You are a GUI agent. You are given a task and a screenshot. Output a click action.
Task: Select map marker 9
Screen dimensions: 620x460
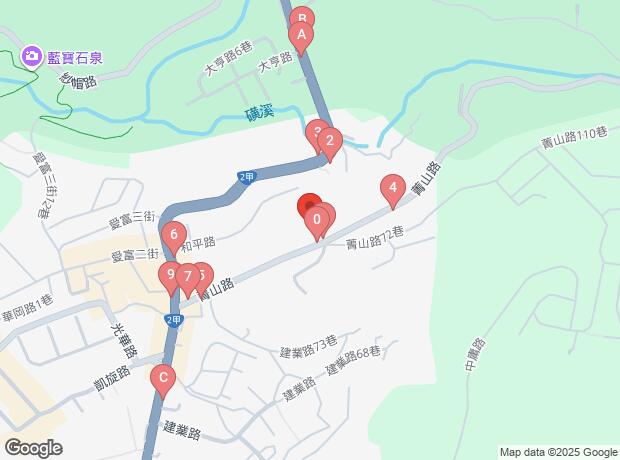[169, 274]
